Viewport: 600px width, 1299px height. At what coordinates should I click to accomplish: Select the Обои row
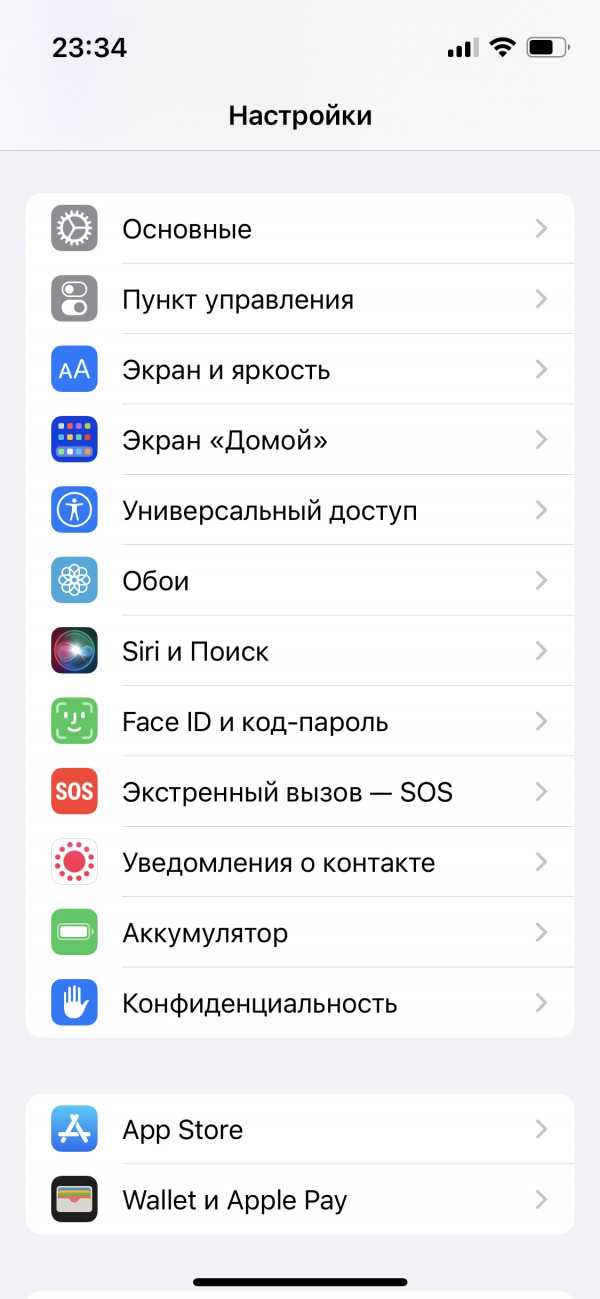point(300,581)
